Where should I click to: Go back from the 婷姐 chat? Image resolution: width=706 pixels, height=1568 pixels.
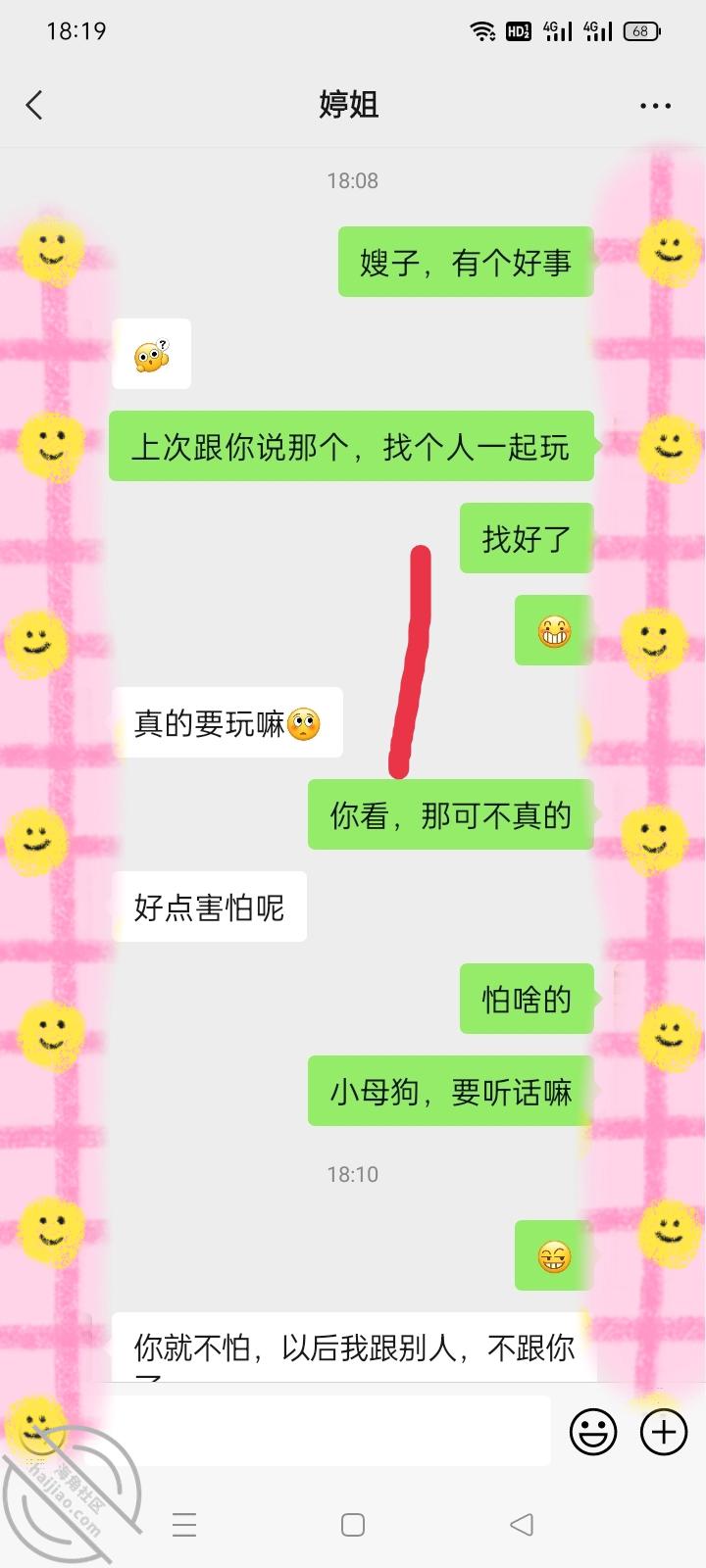point(35,105)
